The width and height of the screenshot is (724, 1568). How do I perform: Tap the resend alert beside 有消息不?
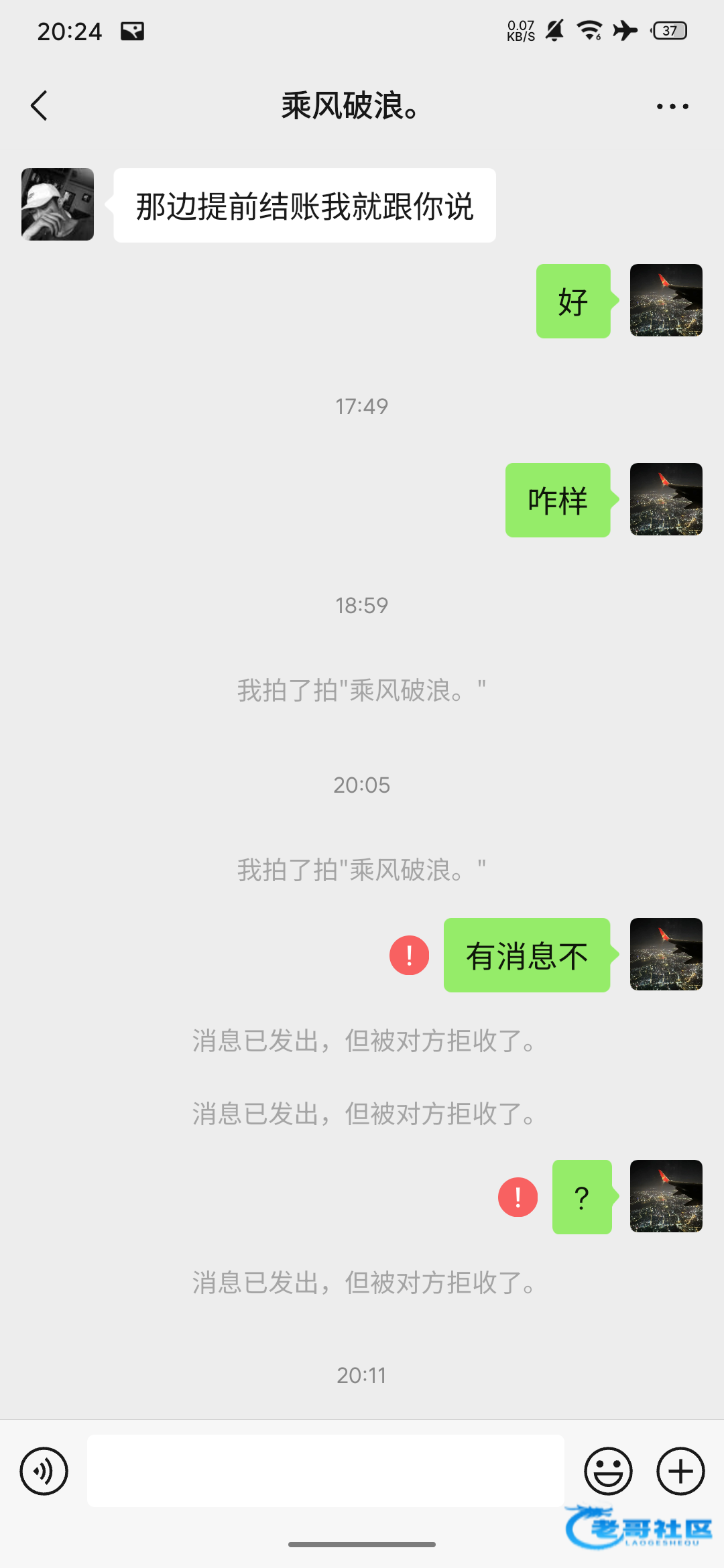point(409,955)
